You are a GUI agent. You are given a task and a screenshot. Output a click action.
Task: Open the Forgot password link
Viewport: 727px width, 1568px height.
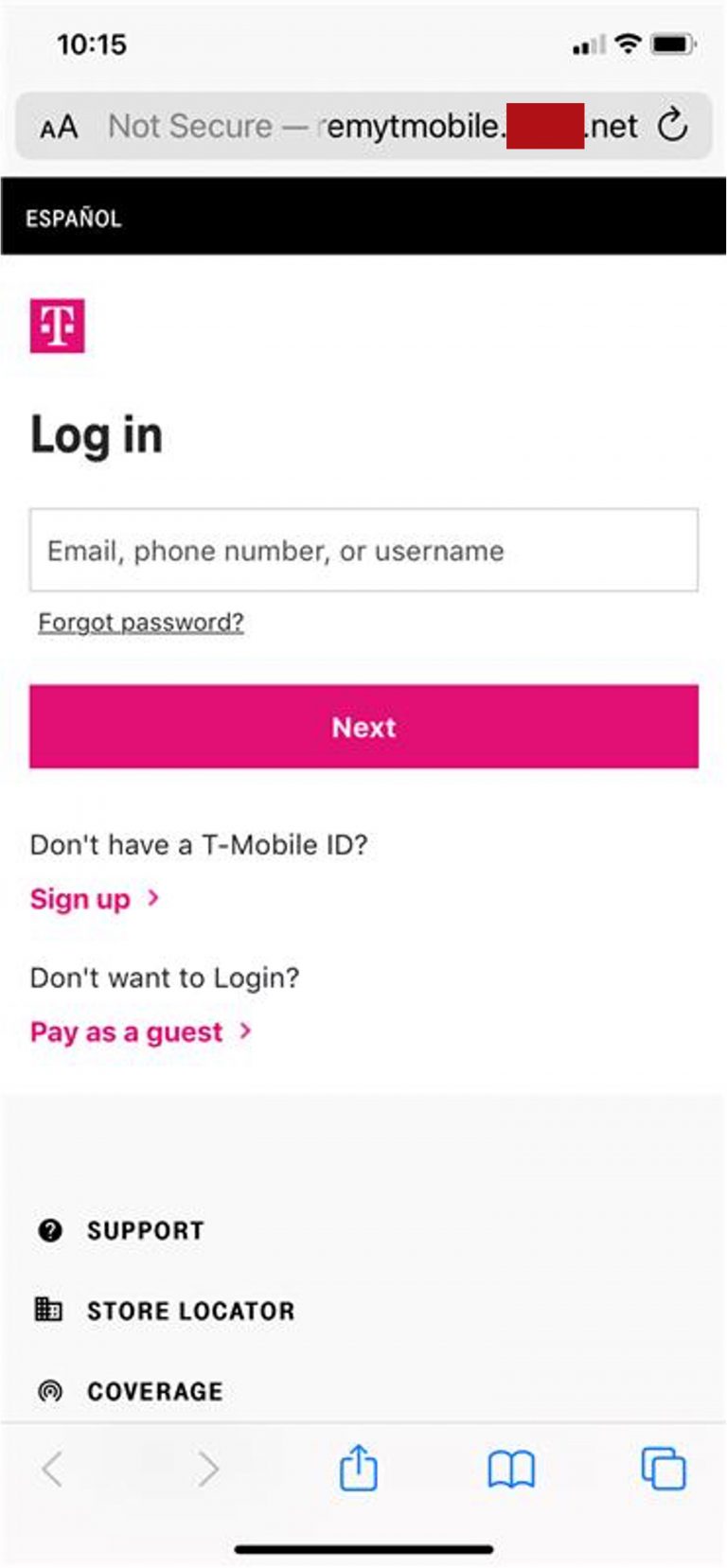141,623
